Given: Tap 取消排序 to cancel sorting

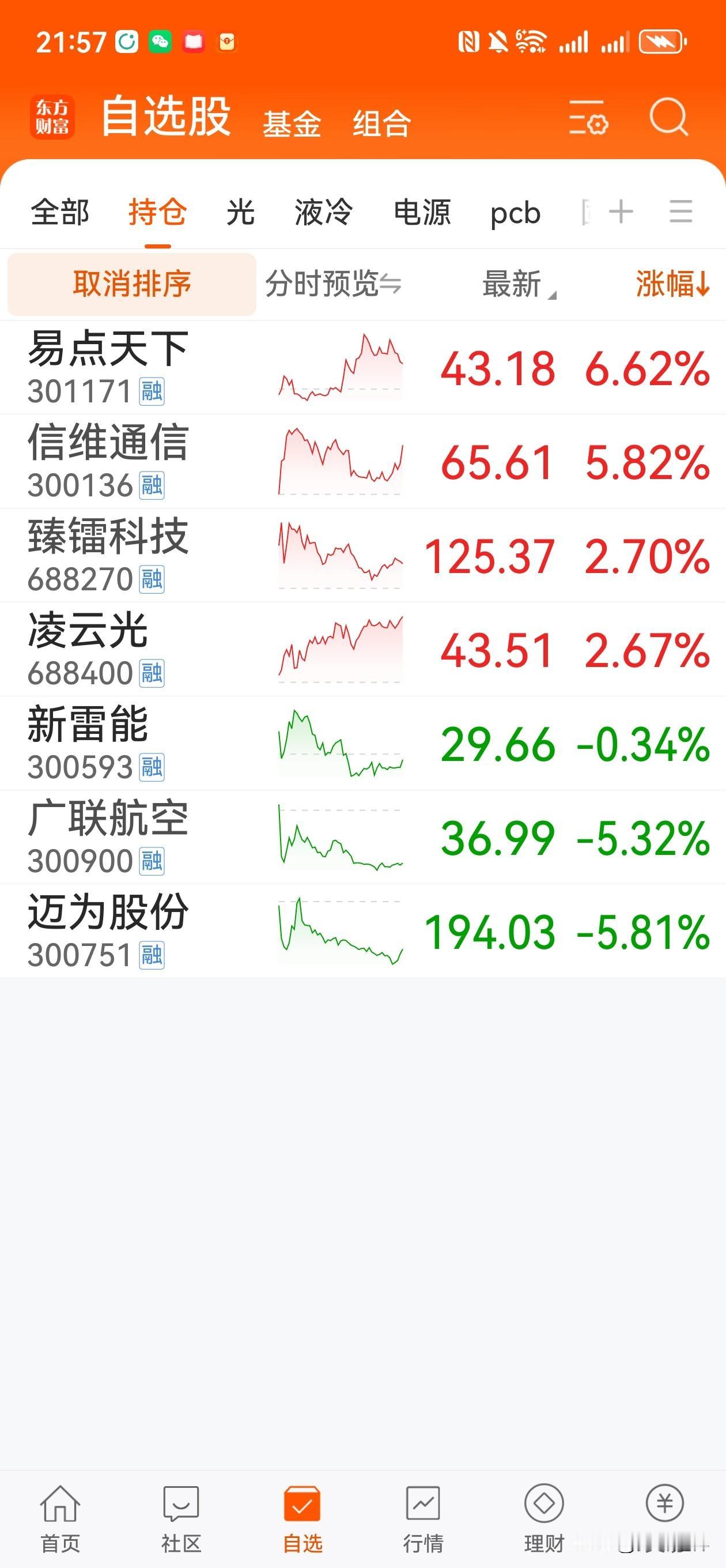Looking at the screenshot, I should click(x=131, y=284).
